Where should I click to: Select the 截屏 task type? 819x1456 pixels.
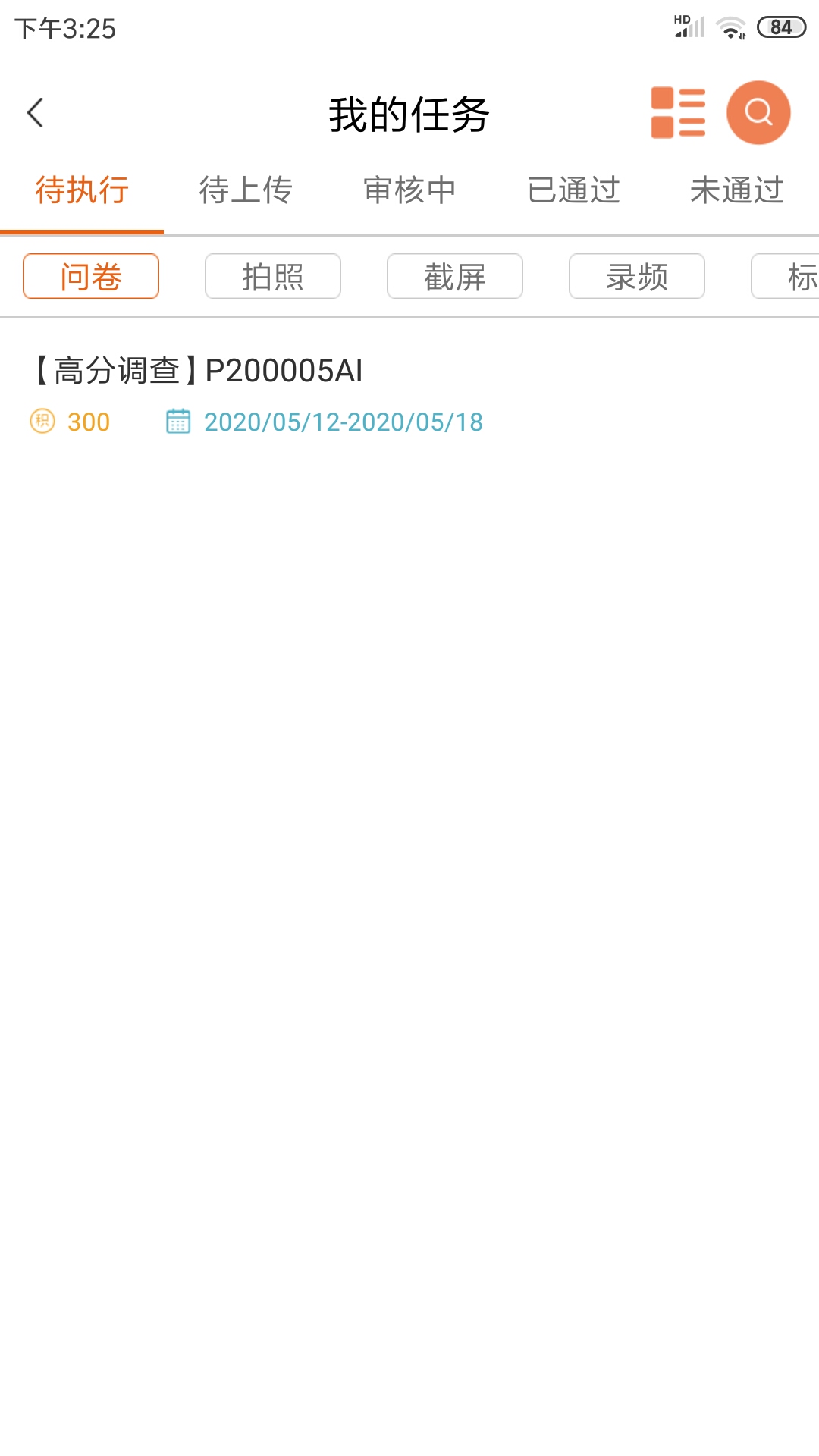455,277
